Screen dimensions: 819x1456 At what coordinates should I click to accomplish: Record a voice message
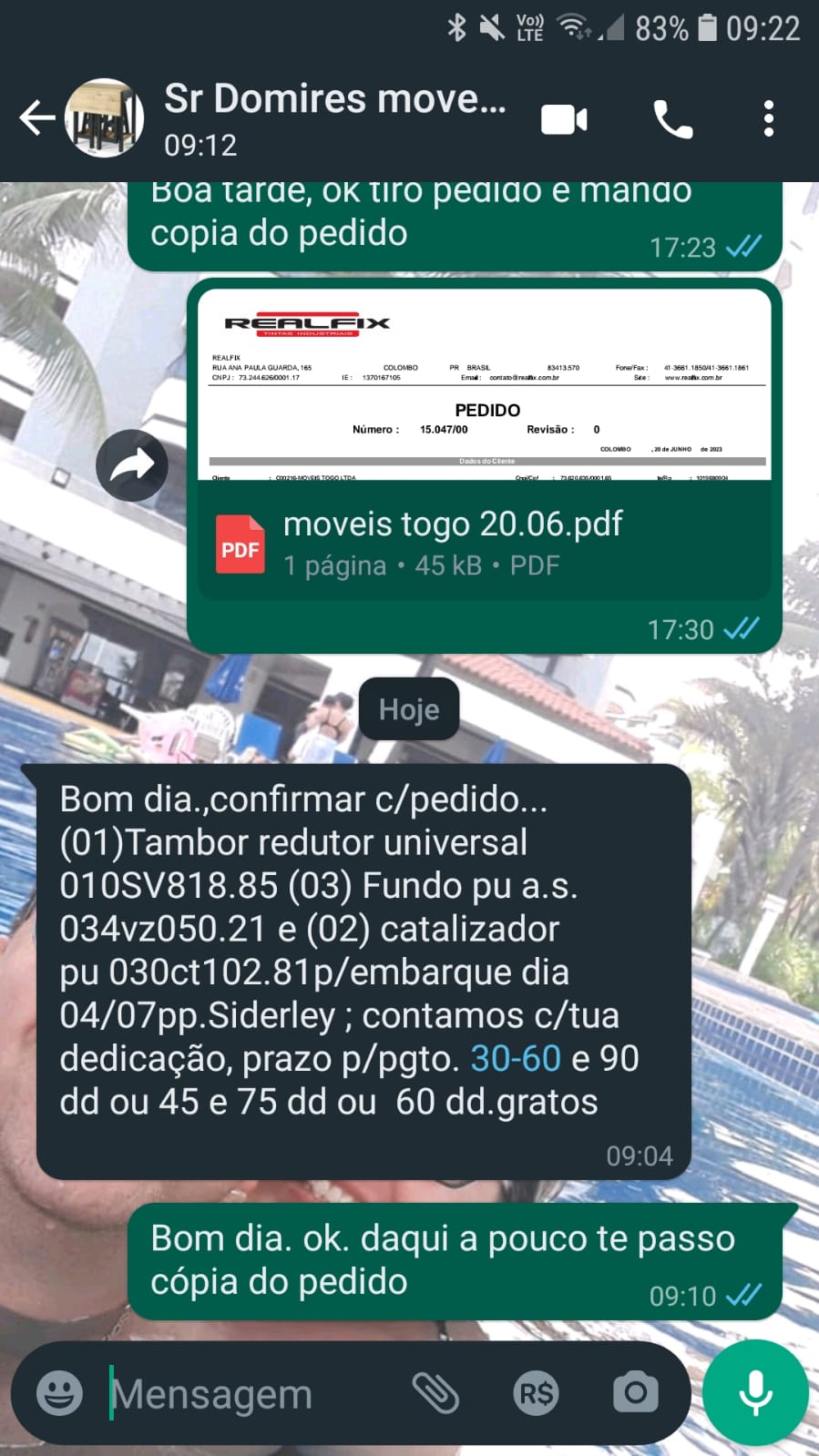click(x=755, y=1393)
